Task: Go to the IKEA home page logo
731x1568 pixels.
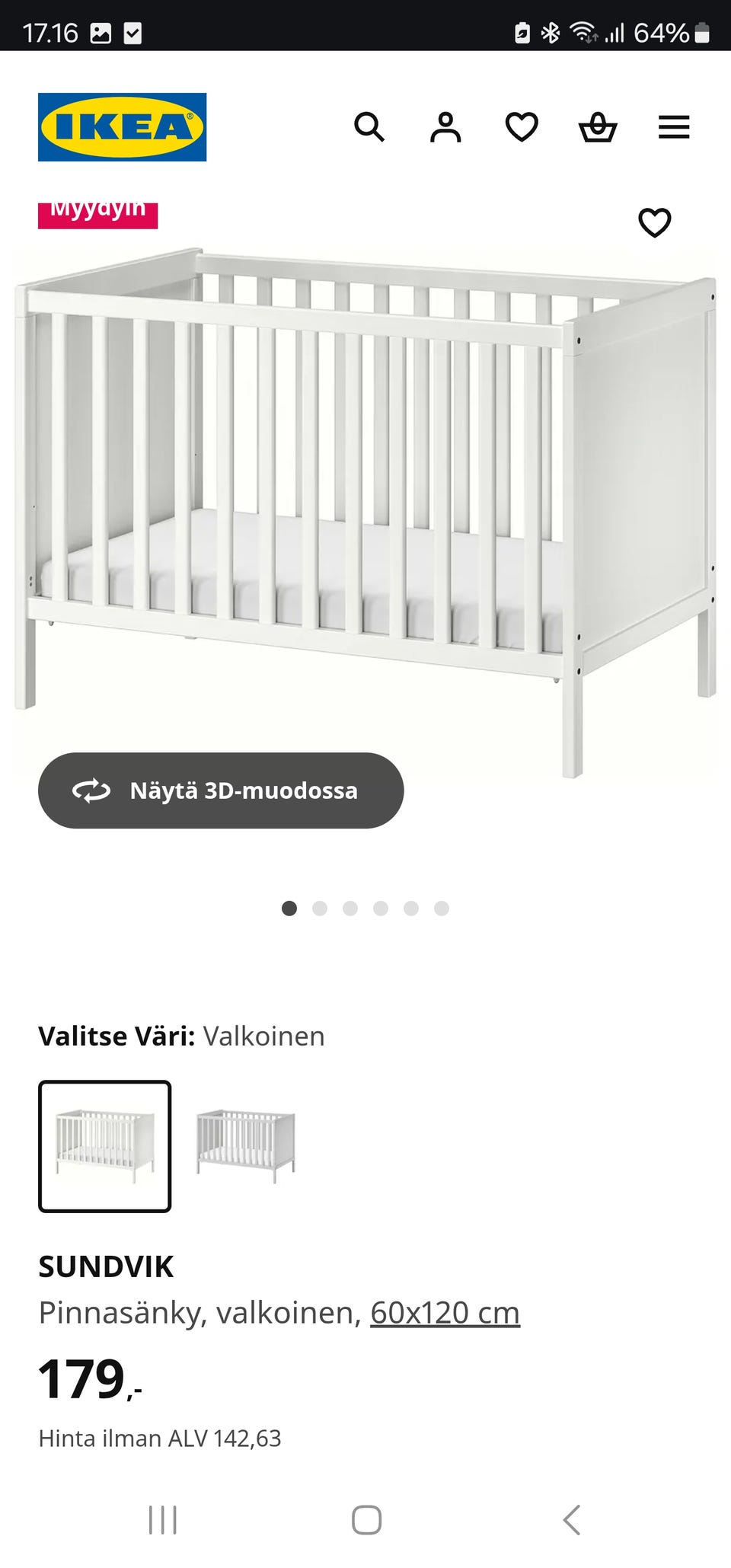Action: tap(122, 127)
